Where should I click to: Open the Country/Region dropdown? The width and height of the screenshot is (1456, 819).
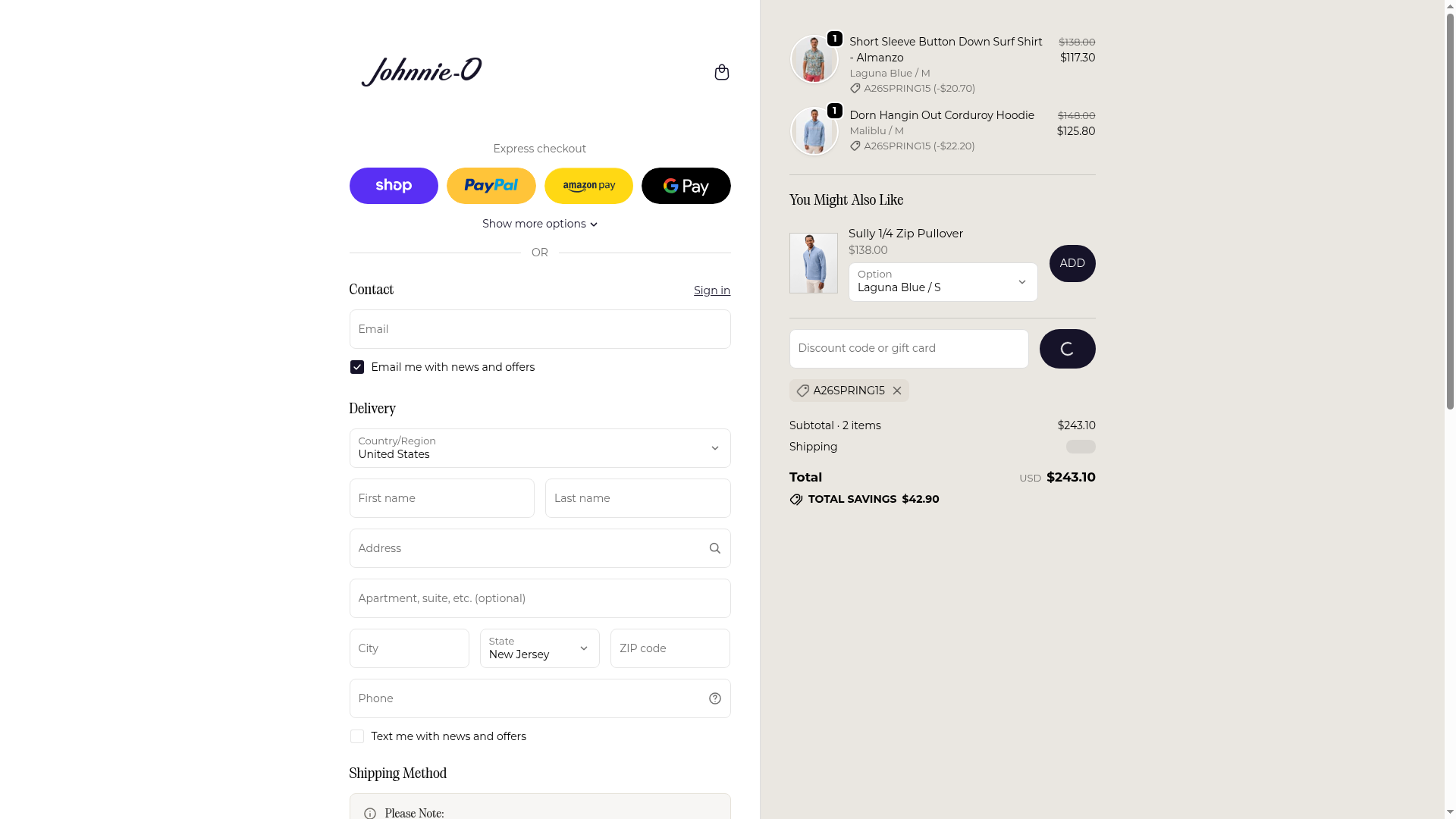539,448
